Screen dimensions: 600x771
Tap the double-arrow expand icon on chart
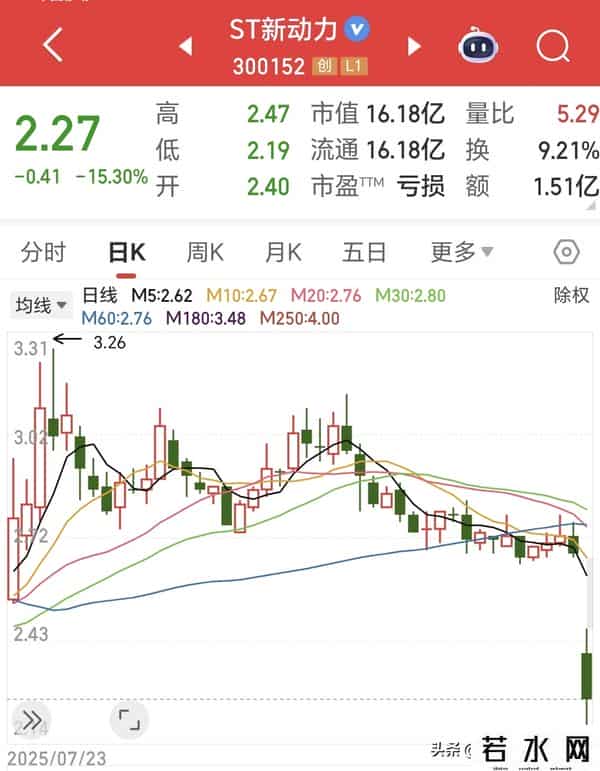click(x=31, y=719)
